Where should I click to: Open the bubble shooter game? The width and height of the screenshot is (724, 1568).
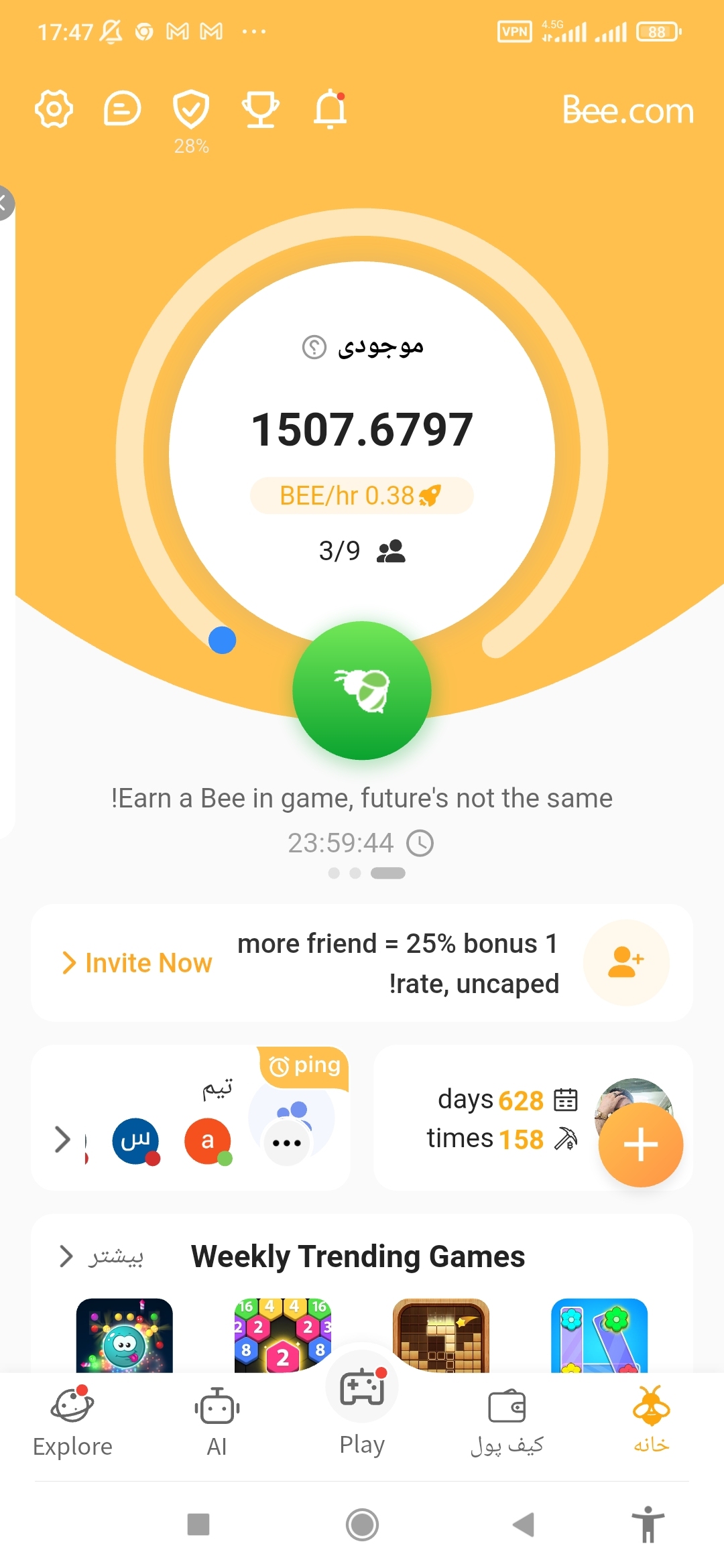(x=125, y=1335)
